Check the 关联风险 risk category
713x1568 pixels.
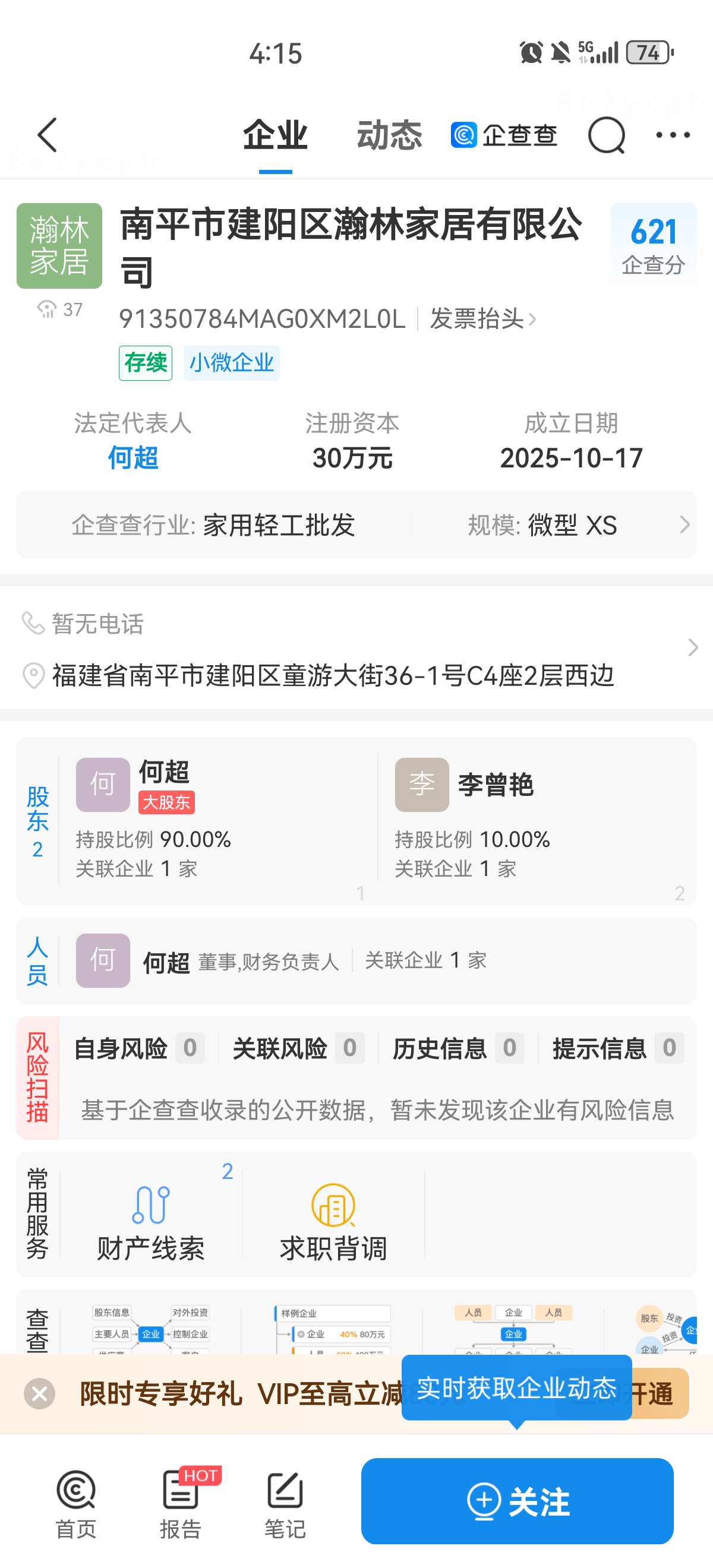(298, 1048)
